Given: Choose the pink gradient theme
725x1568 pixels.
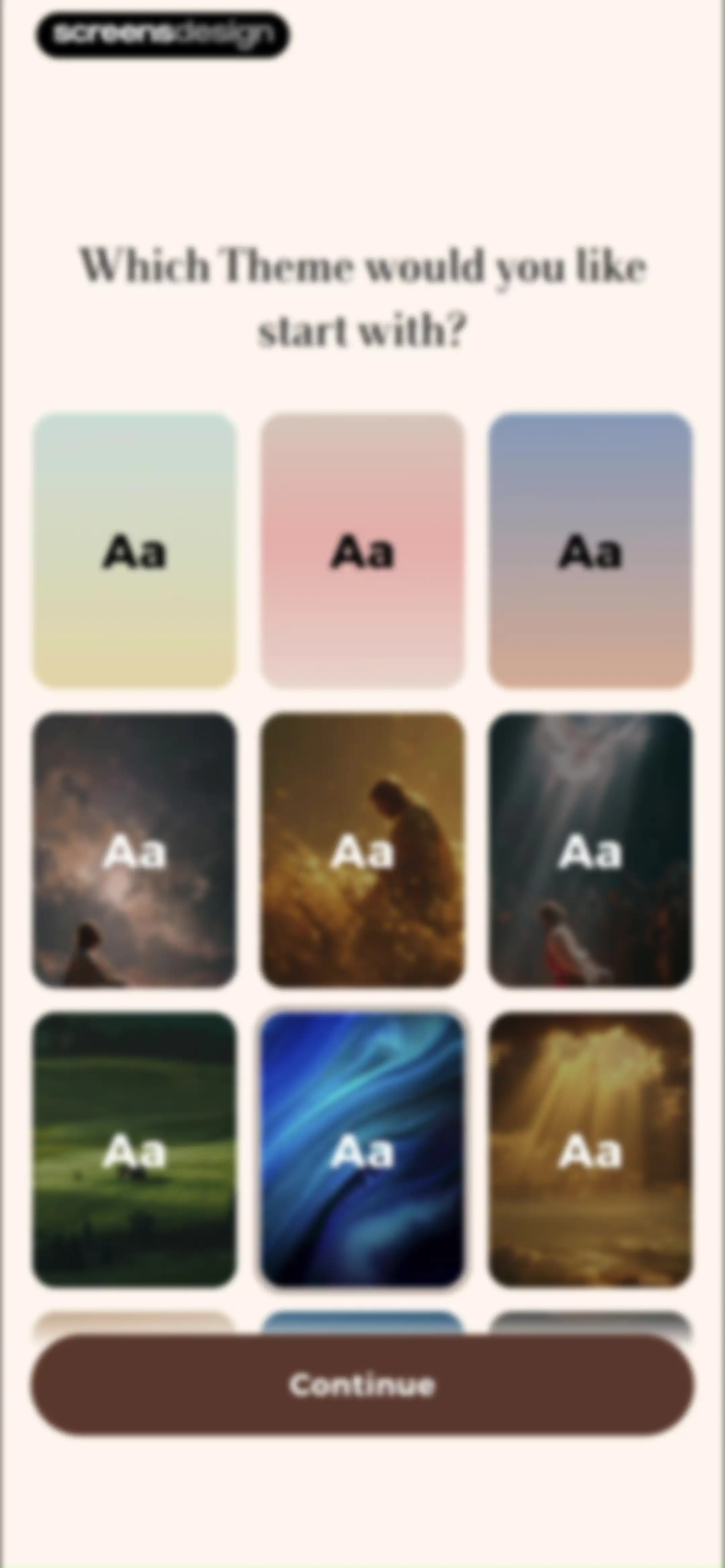Looking at the screenshot, I should point(362,551).
